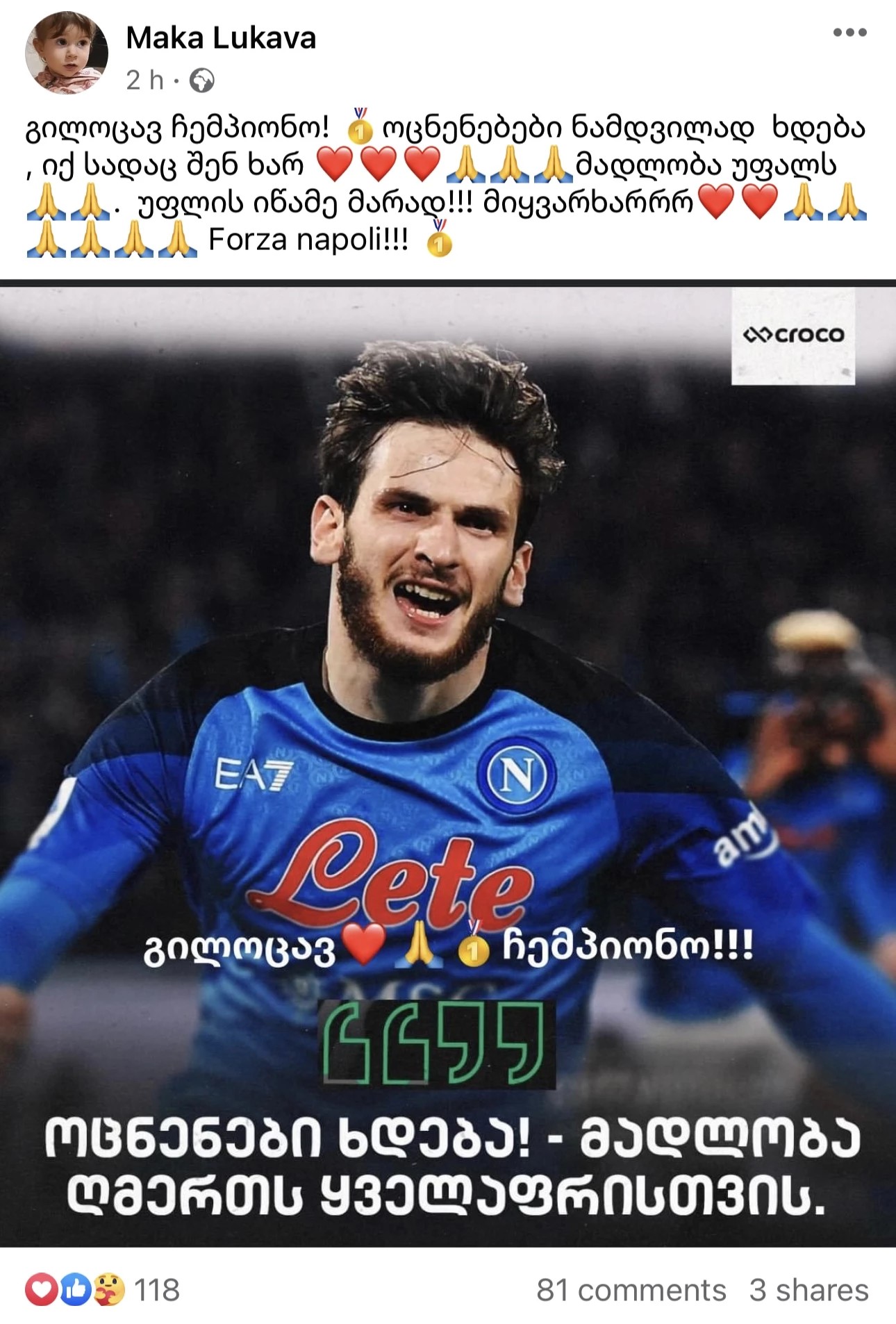Open Maka Lukava's profile name link
This screenshot has width=896, height=1324.
(x=221, y=38)
